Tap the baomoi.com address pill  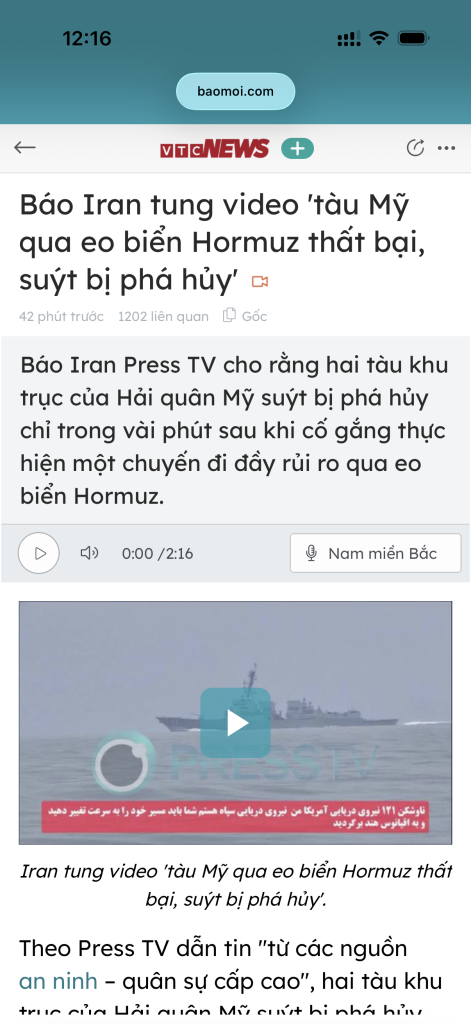(x=235, y=91)
